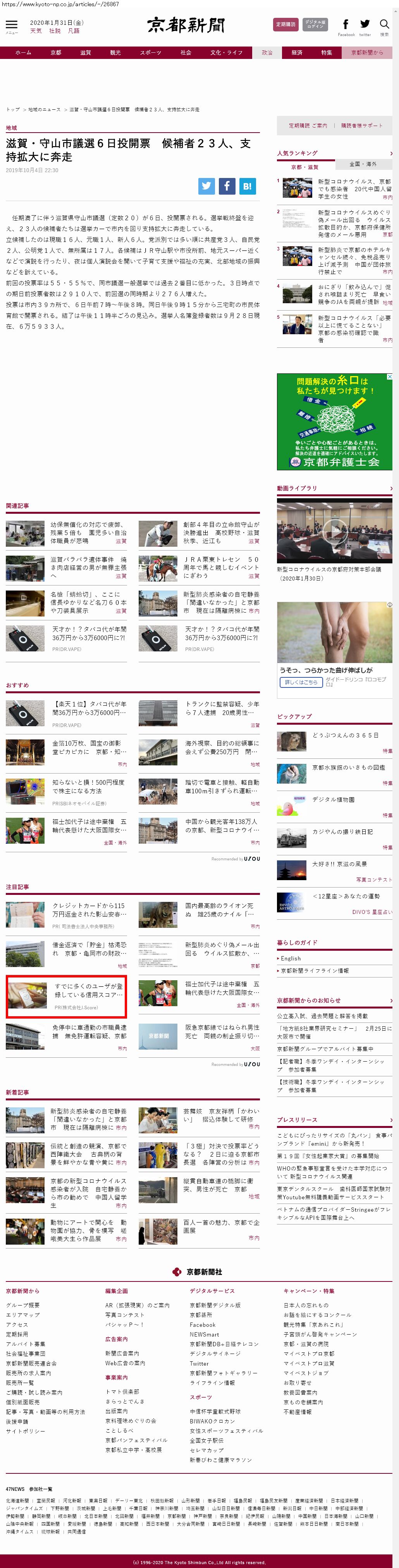Open the search icon in the header

click(x=384, y=25)
